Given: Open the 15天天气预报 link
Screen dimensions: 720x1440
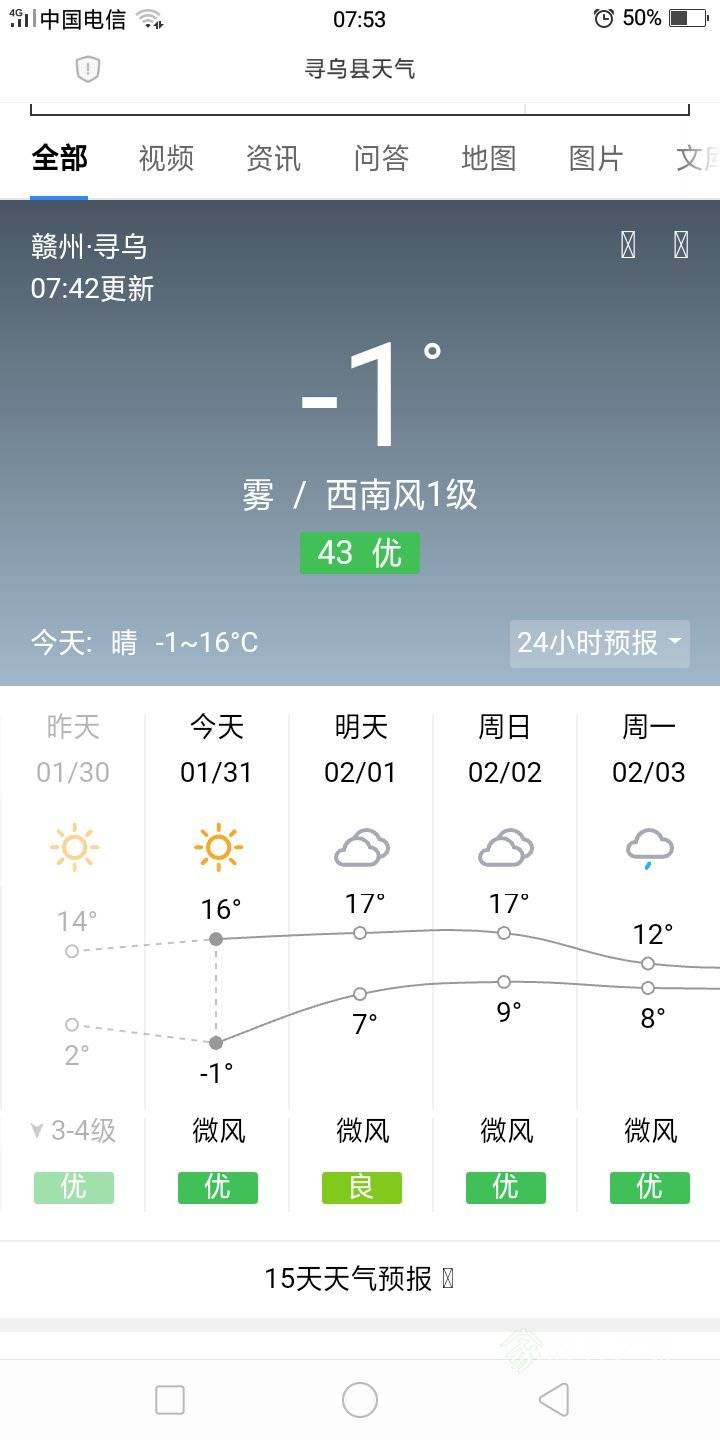Looking at the screenshot, I should coord(360,1278).
